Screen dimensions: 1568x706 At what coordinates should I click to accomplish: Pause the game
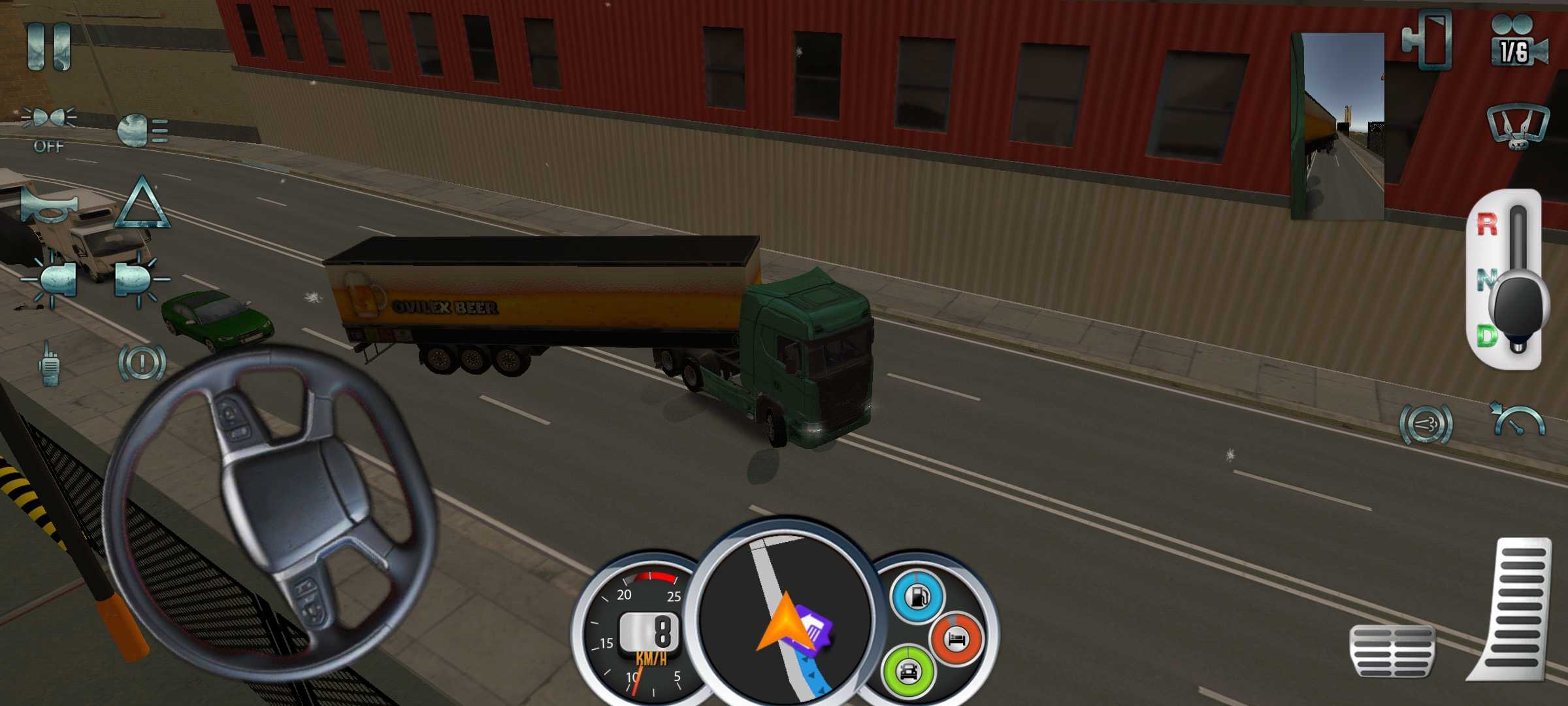coord(49,46)
